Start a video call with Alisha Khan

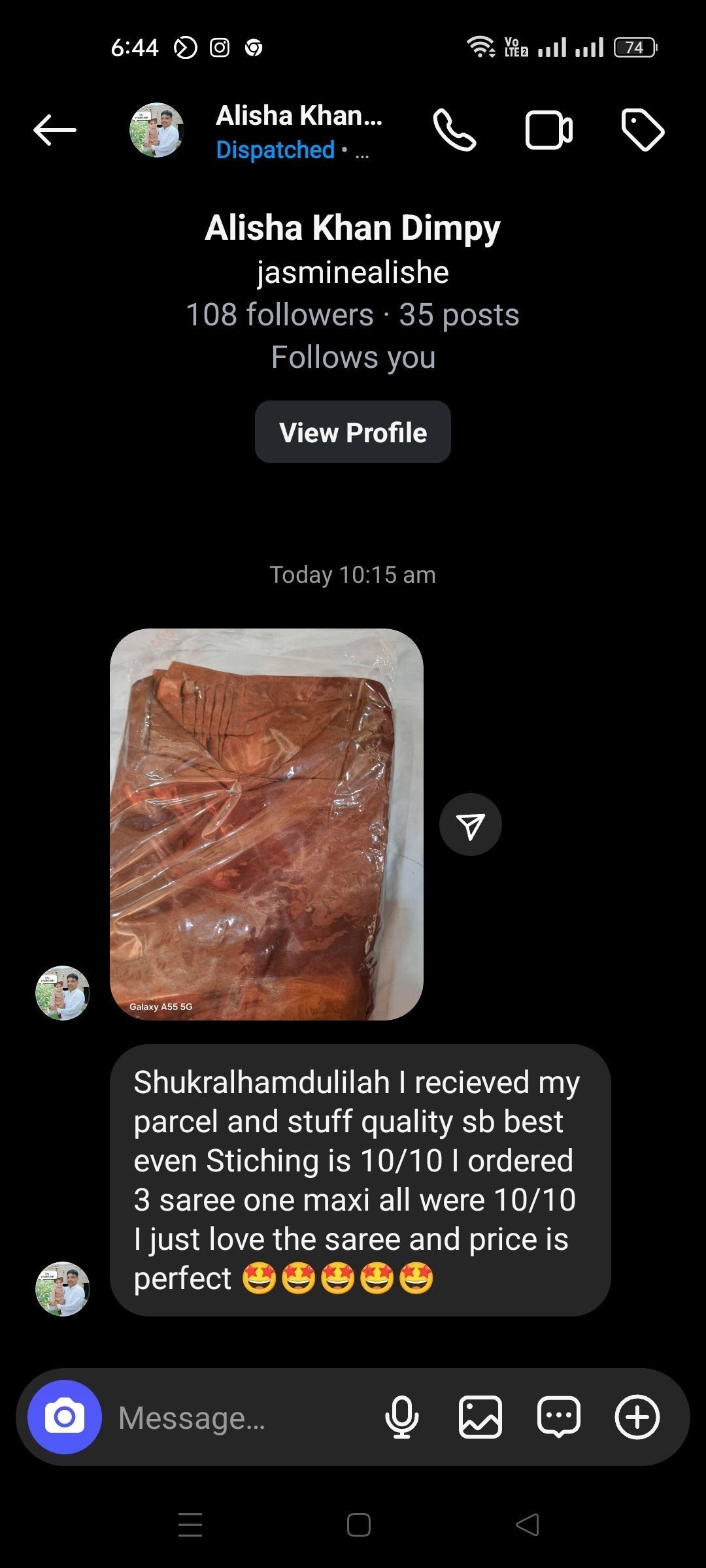(x=548, y=130)
